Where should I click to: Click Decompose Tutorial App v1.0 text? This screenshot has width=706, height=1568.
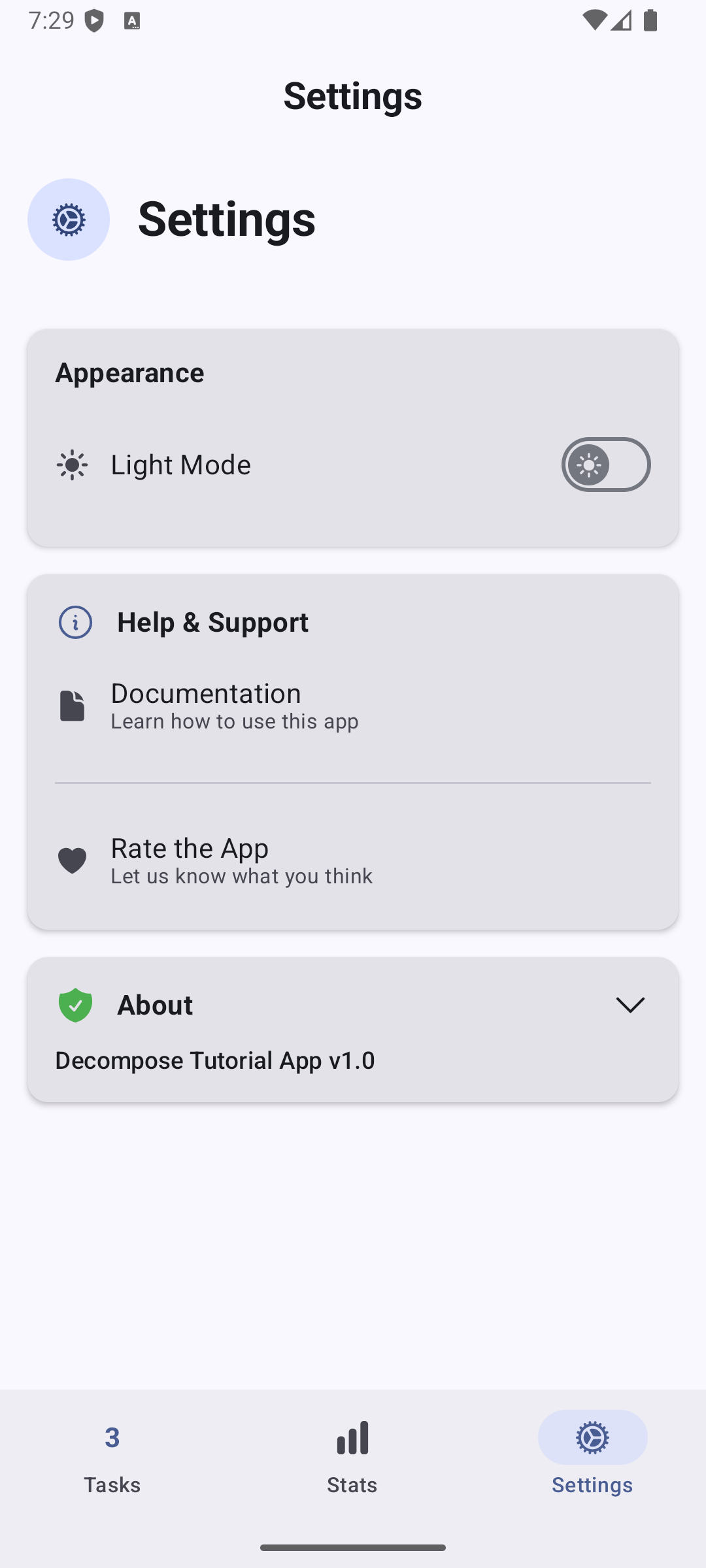[x=215, y=1060]
